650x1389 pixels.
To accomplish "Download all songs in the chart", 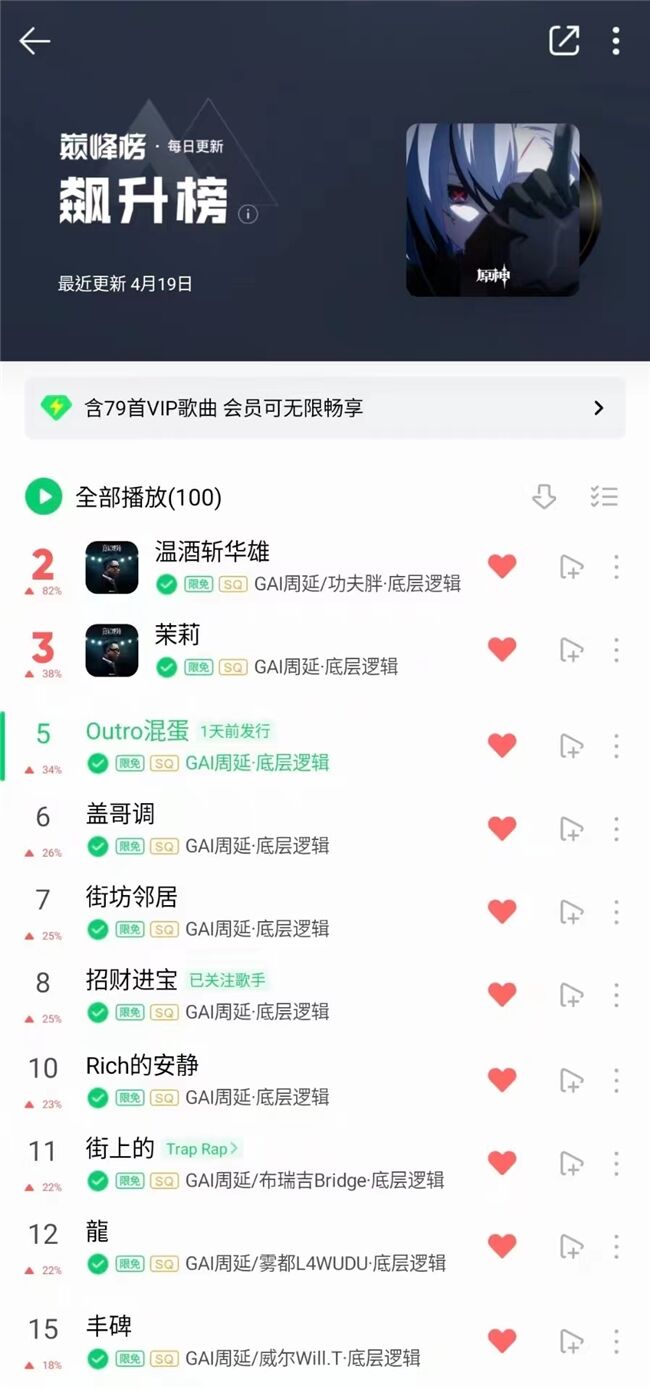I will 544,497.
